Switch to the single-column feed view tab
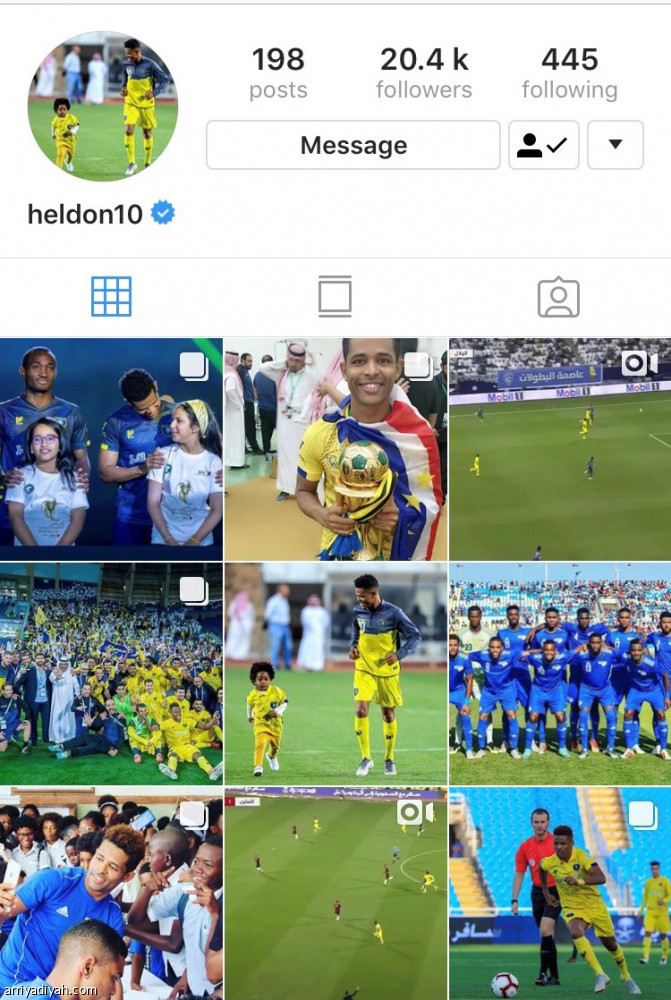671x1000 pixels. click(x=335, y=297)
